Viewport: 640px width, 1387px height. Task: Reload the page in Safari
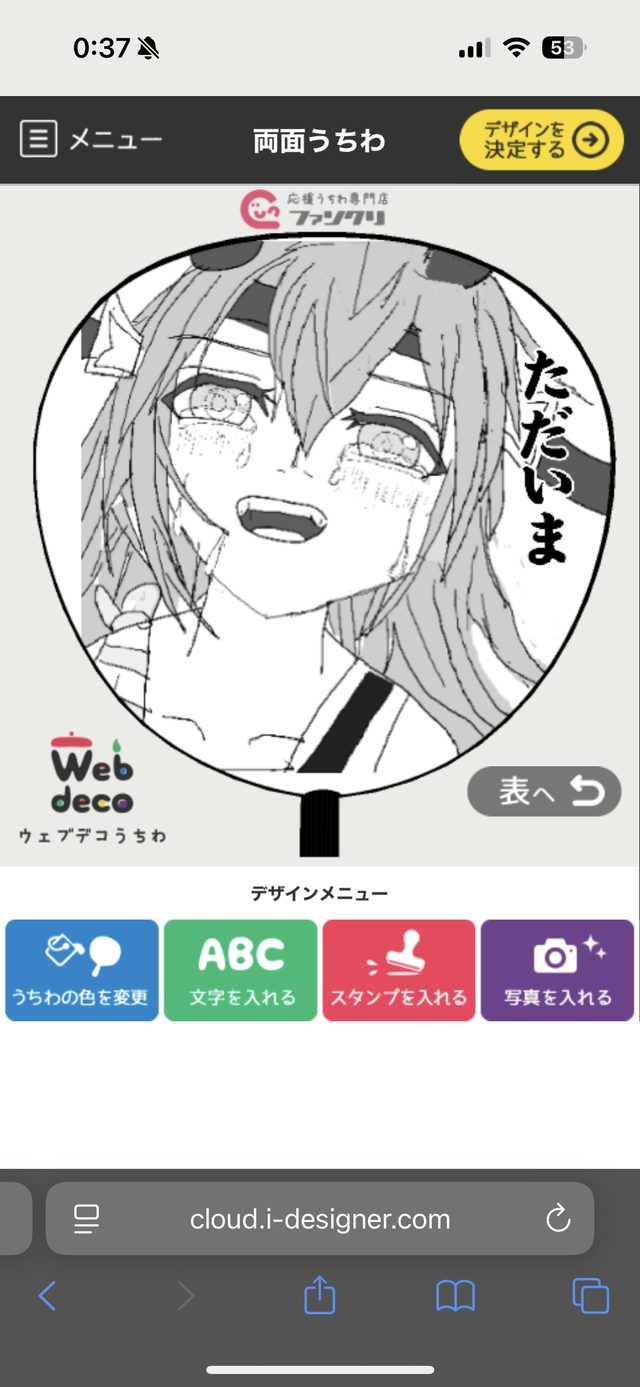[557, 1219]
